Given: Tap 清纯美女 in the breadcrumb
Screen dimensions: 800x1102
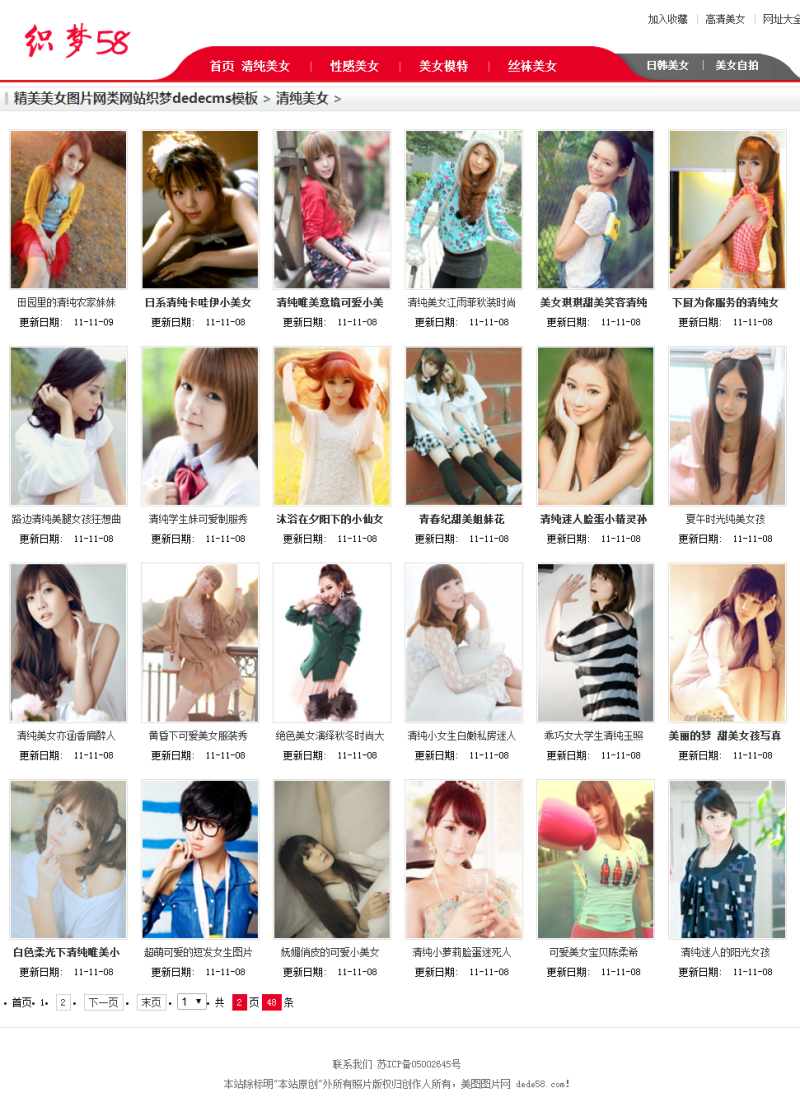Looking at the screenshot, I should pos(302,98).
